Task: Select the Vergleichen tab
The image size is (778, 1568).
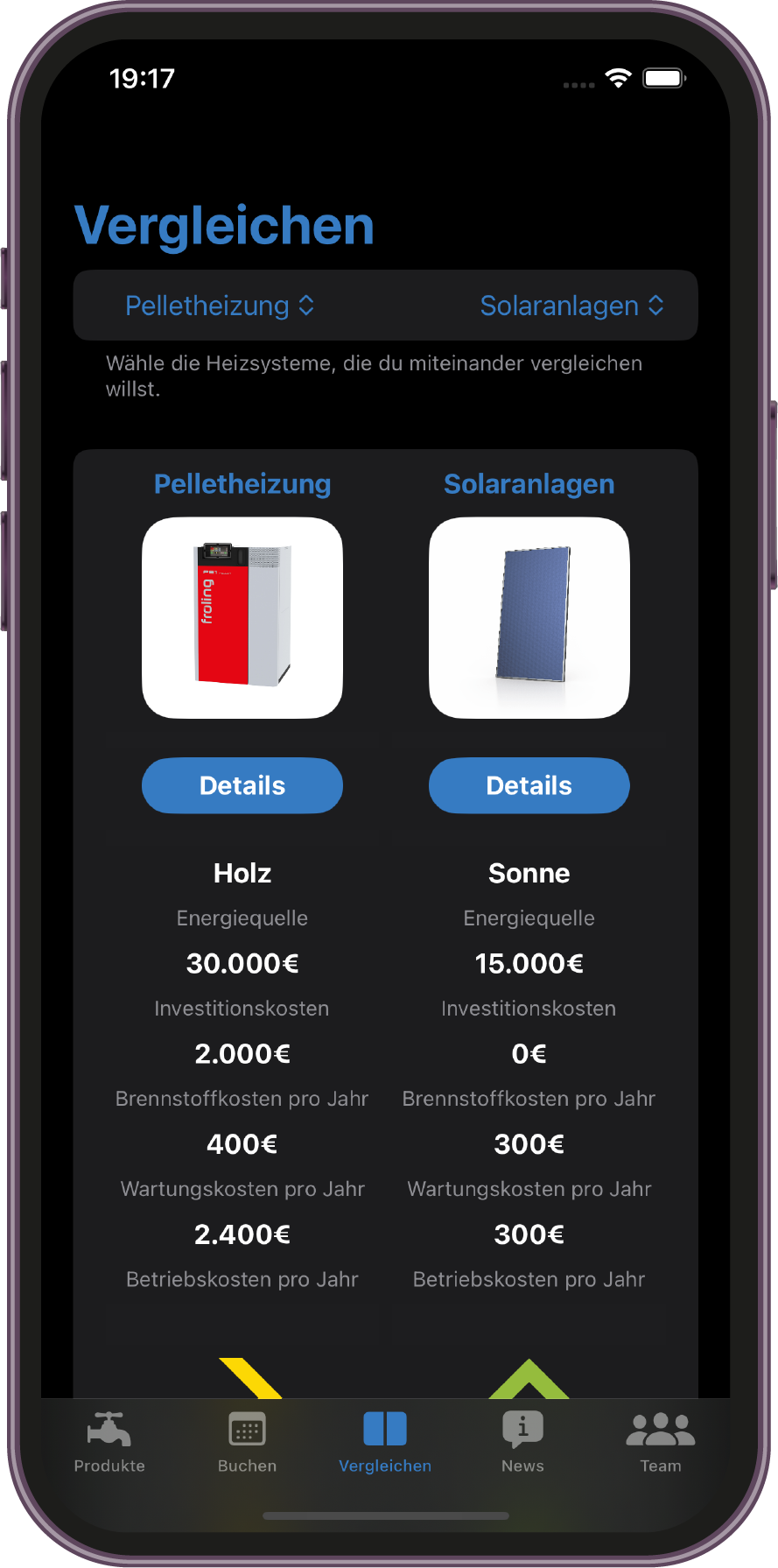Action: point(385,1442)
